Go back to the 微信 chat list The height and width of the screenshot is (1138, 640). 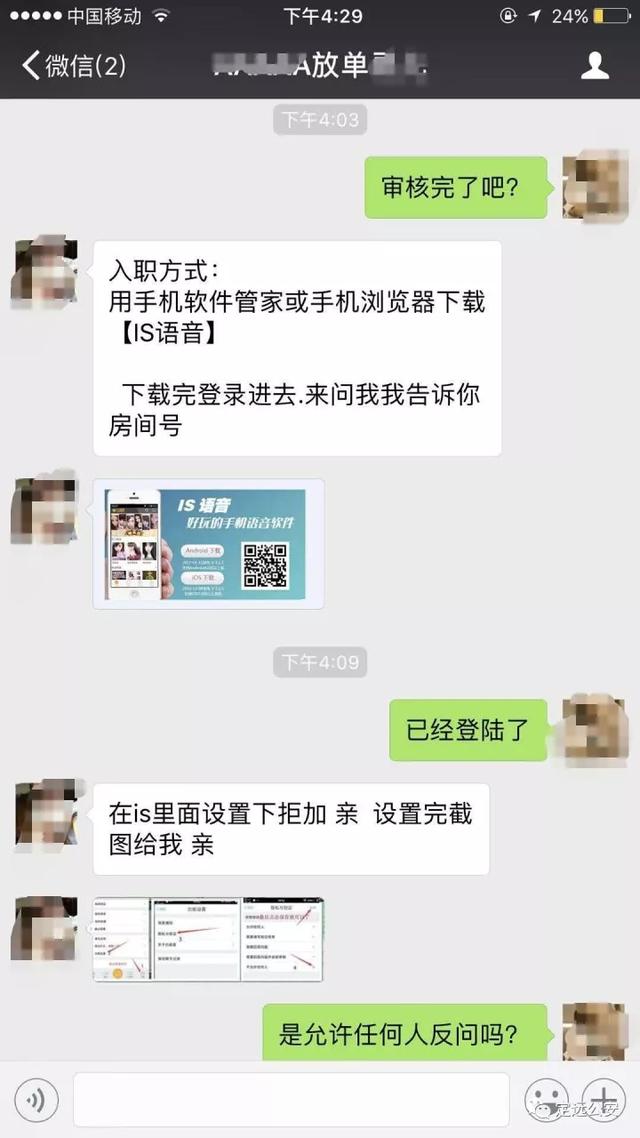coord(75,66)
